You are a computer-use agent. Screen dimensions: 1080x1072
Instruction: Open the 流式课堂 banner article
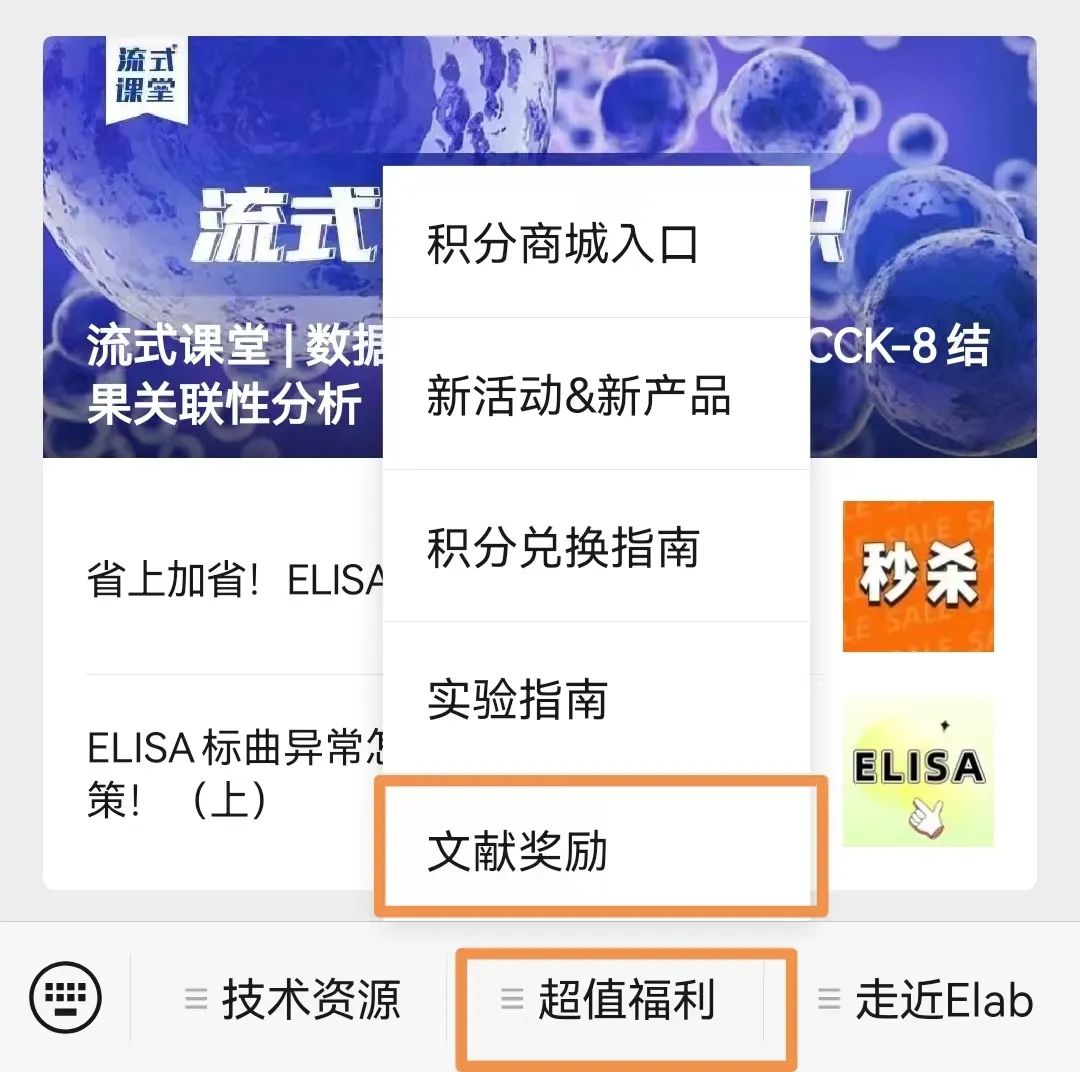(x=200, y=250)
